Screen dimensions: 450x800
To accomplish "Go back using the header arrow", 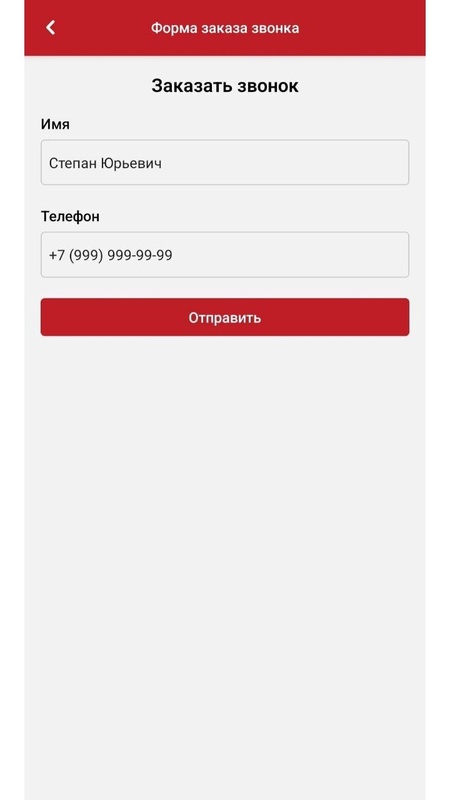I will [51, 28].
